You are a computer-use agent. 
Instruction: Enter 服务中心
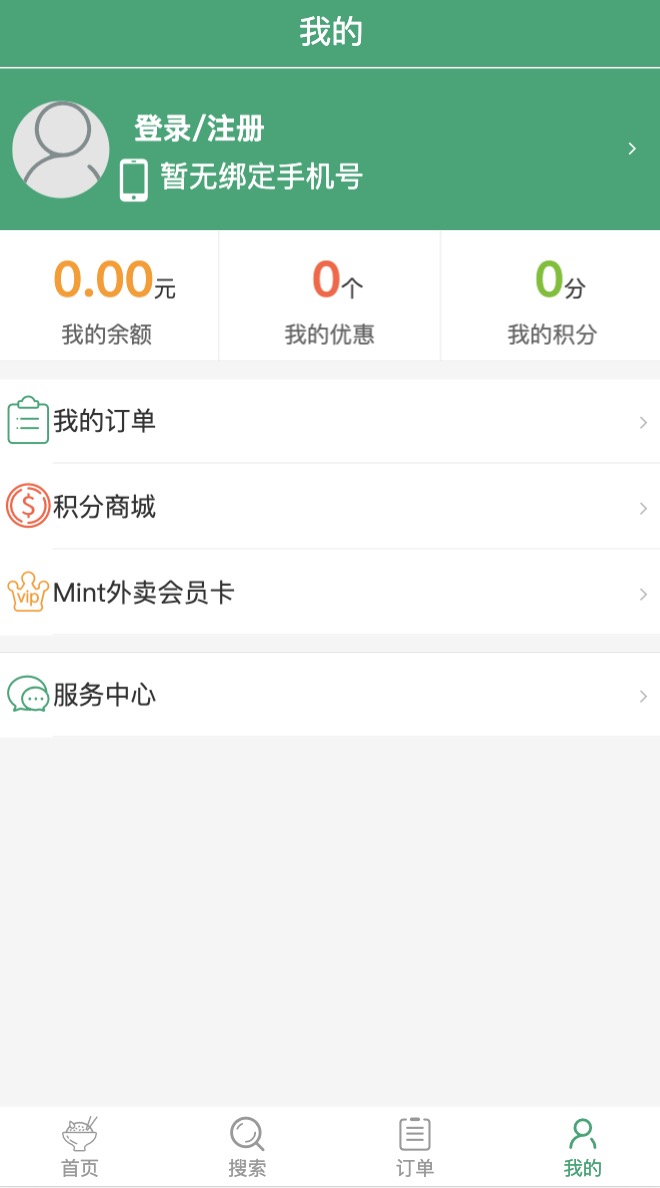click(330, 695)
